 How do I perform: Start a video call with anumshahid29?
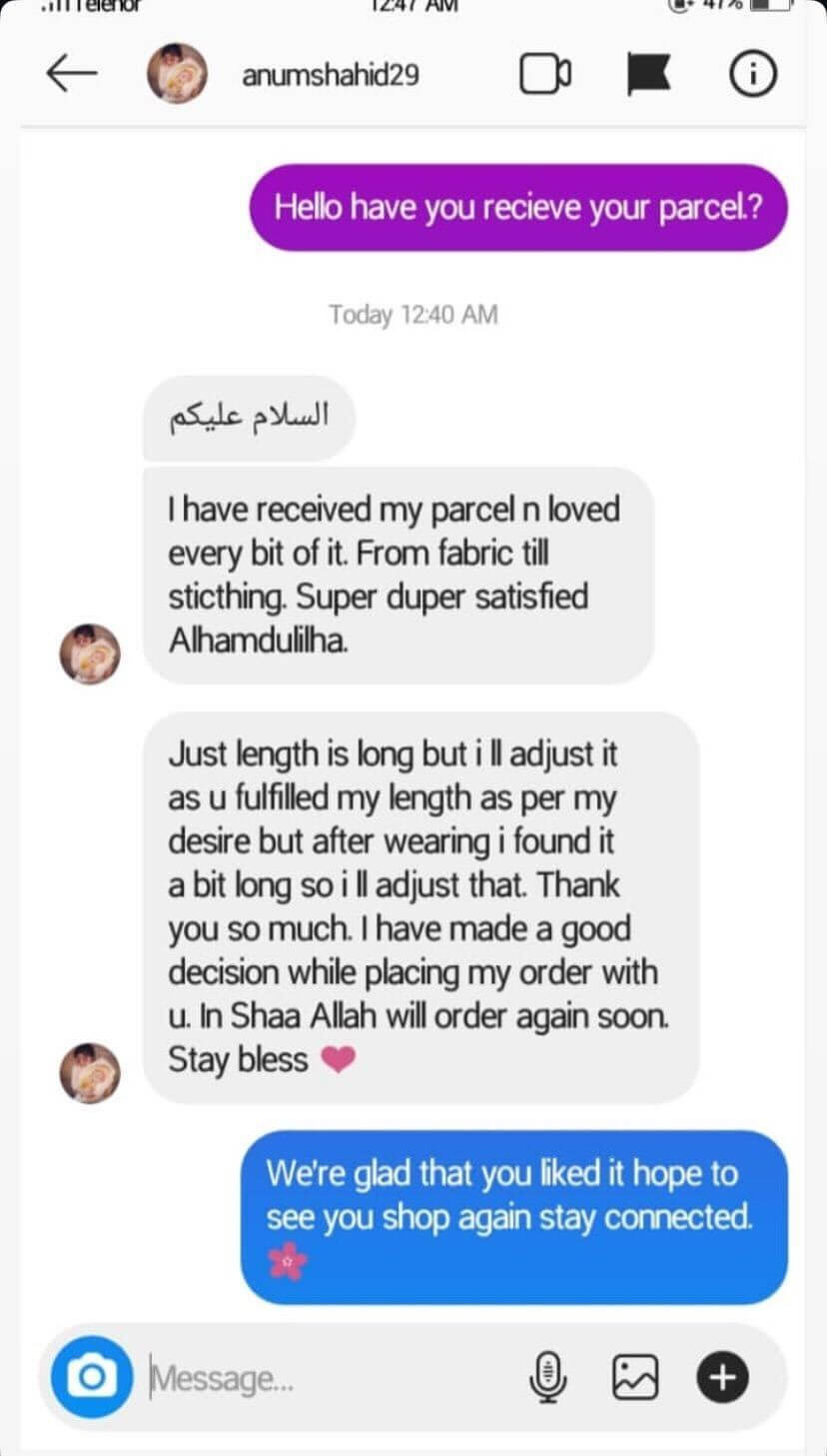545,75
